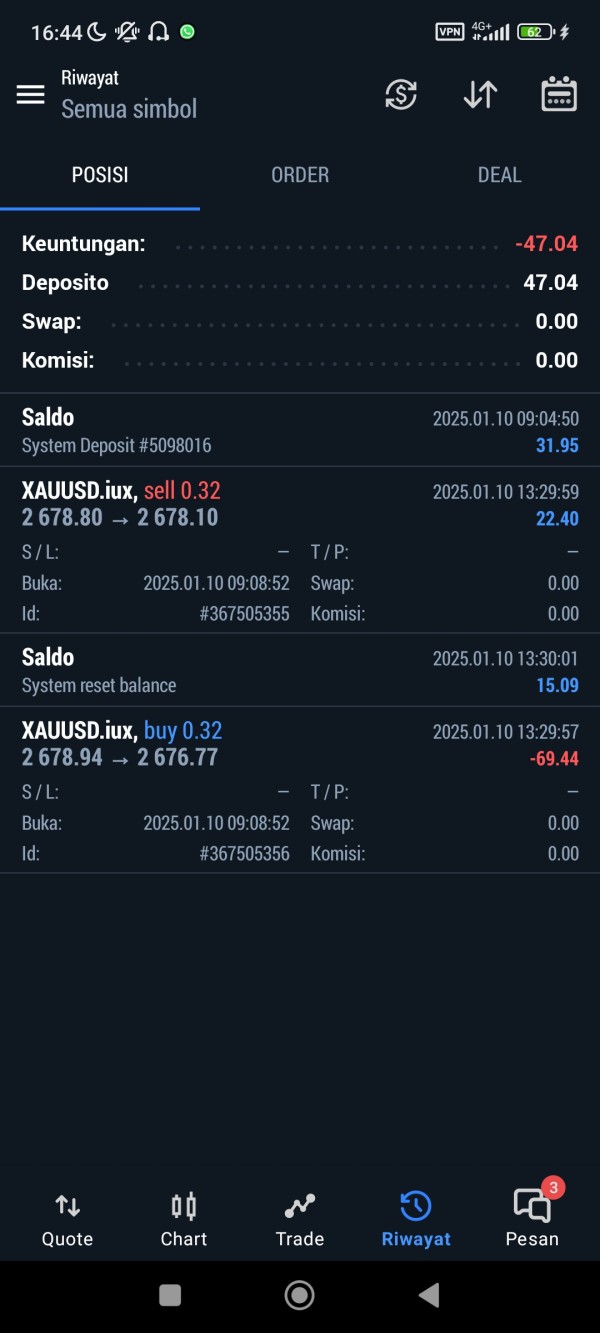Open the XAUUSD.iux buy 0.32 position
The image size is (600, 1333).
300,789
